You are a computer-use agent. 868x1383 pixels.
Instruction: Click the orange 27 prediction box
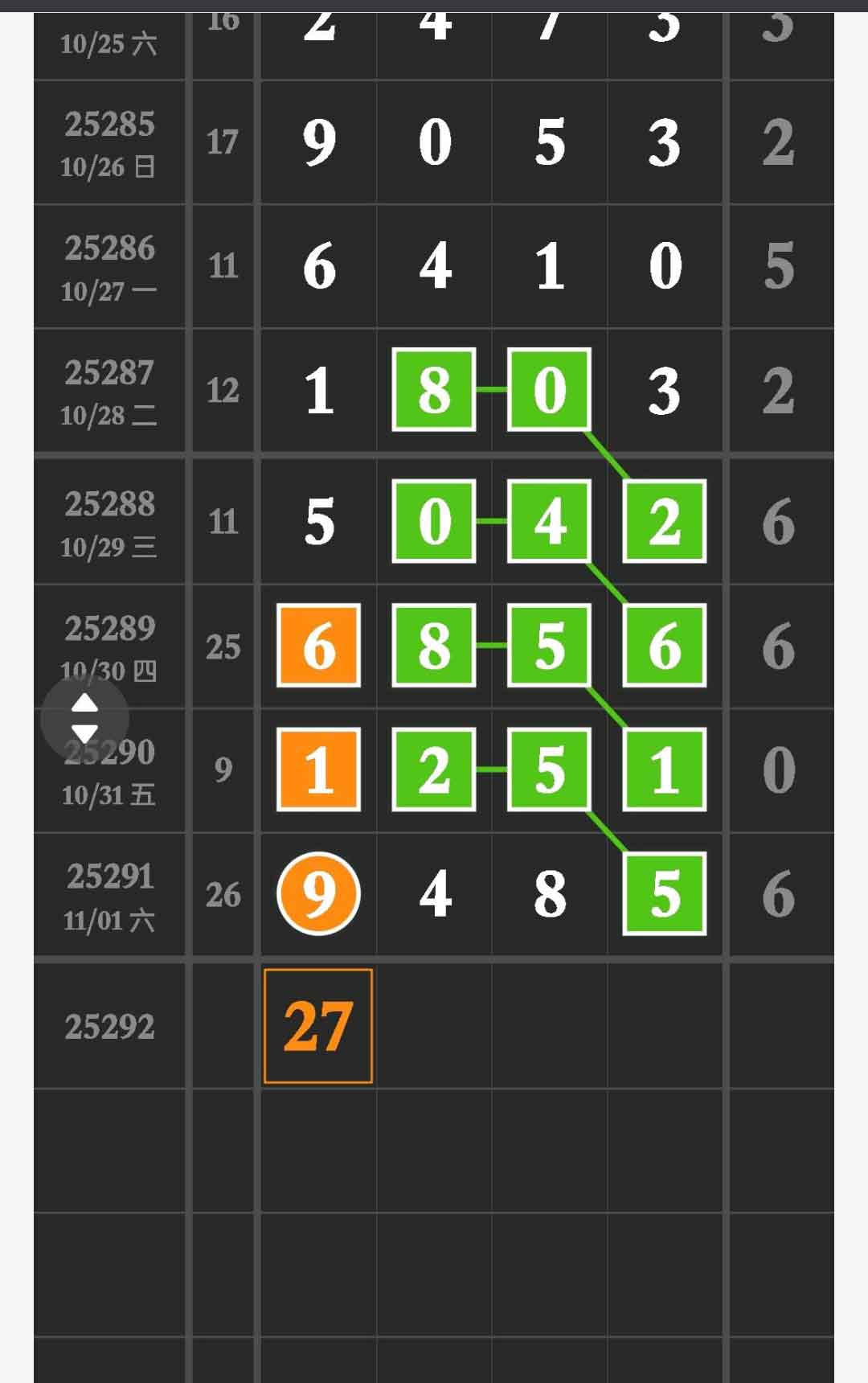click(318, 1025)
